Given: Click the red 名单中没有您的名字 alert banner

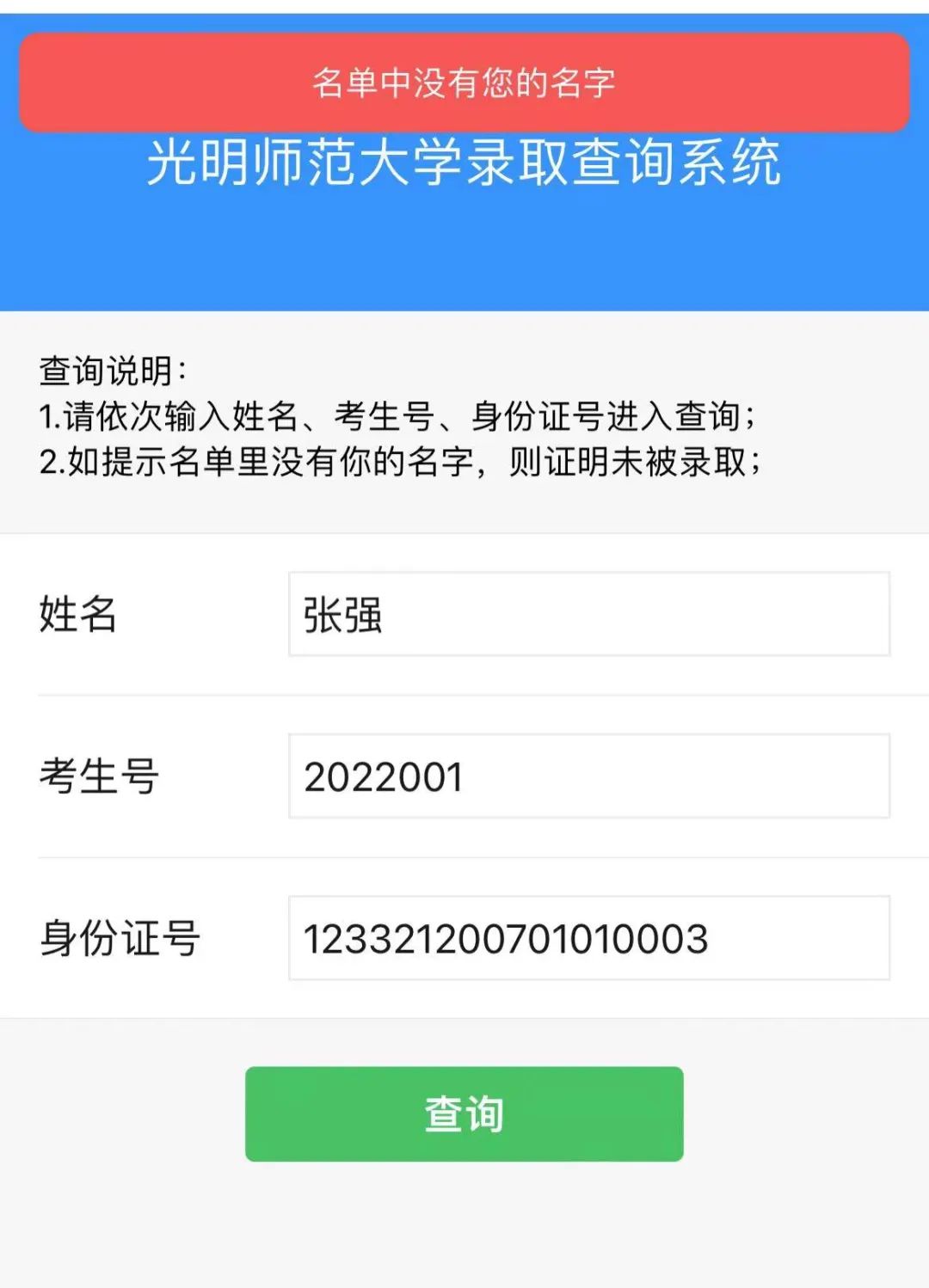Looking at the screenshot, I should tap(463, 83).
